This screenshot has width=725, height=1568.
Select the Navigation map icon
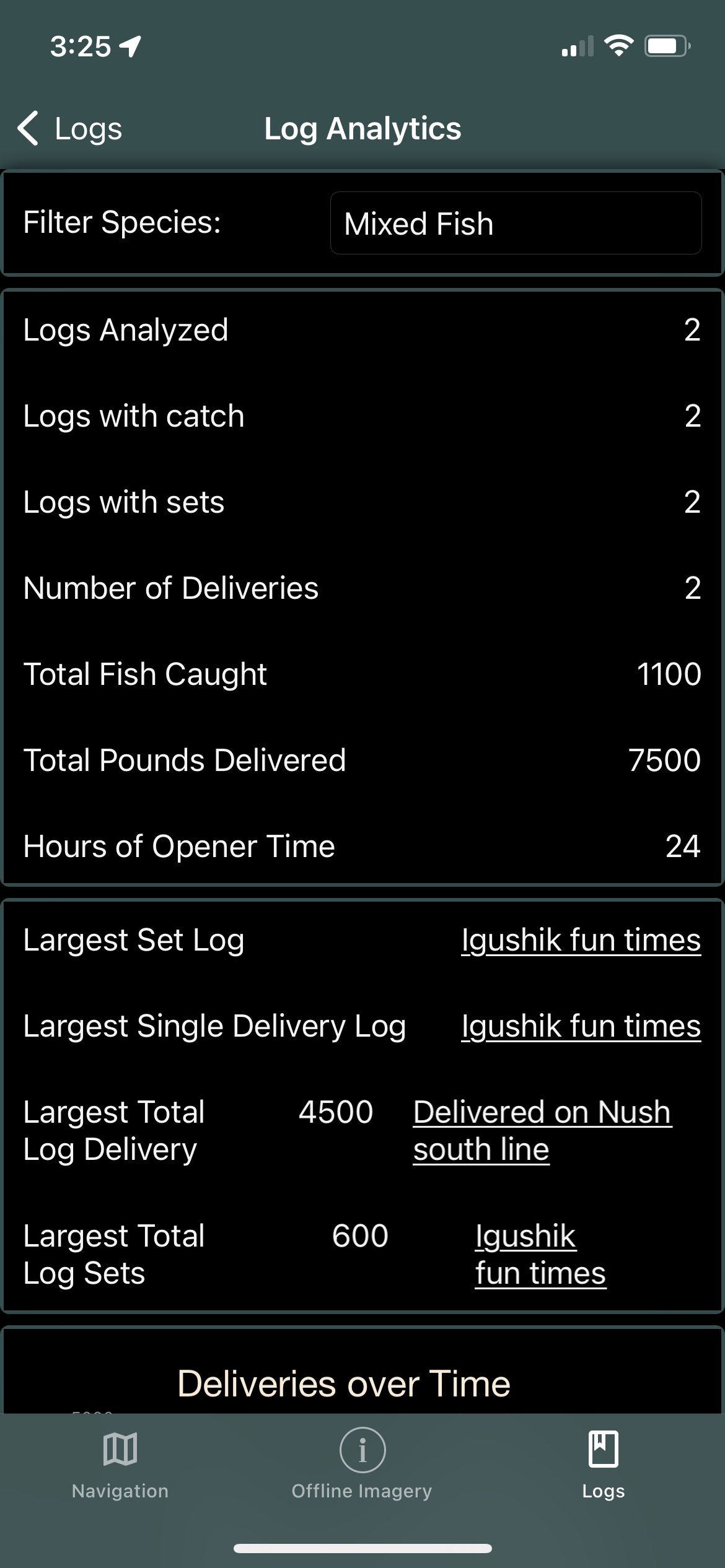[120, 1449]
